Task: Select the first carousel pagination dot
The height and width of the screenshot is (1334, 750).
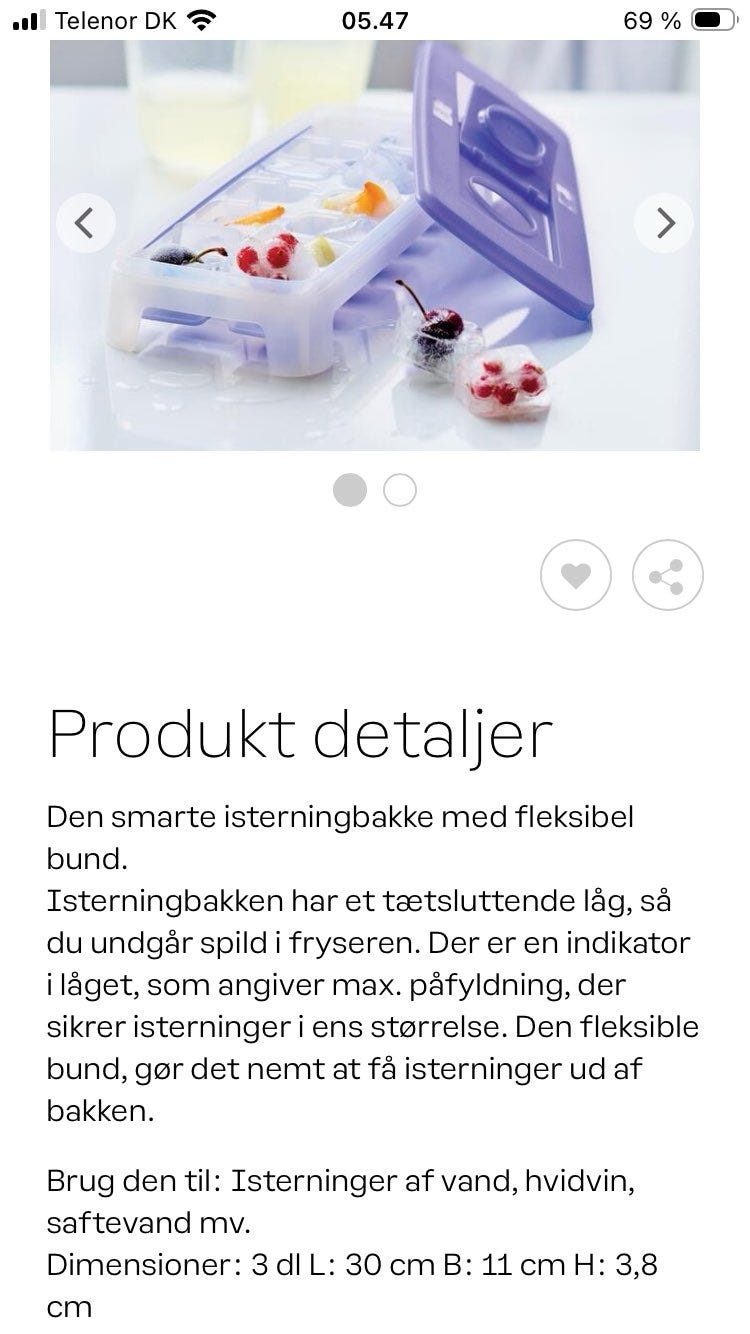Action: tap(351, 490)
